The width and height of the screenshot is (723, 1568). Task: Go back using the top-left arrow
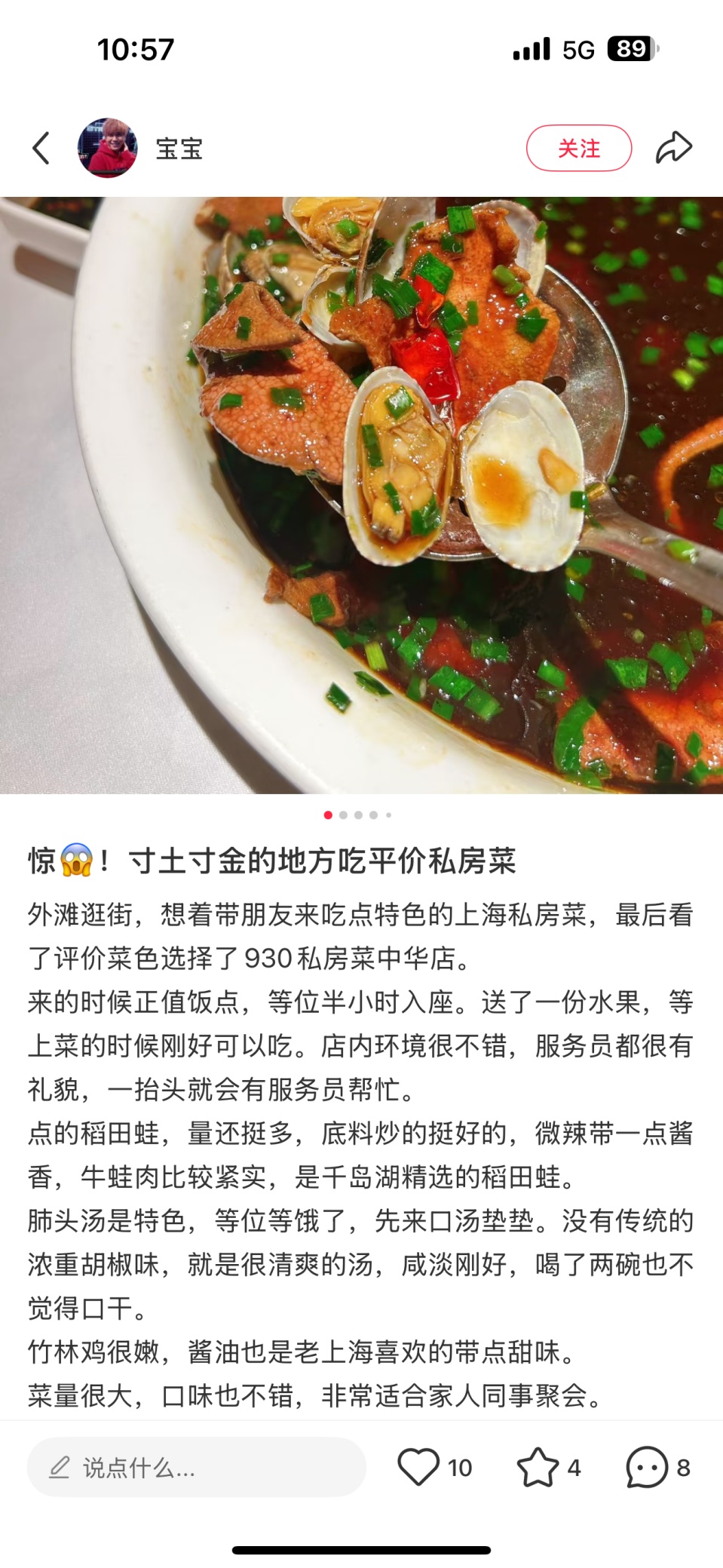click(x=41, y=148)
